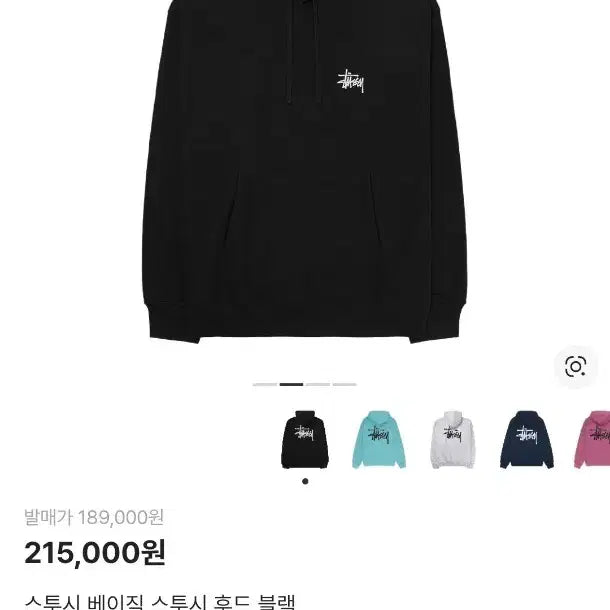Select the navy hoodie color thumbnail
The height and width of the screenshot is (610, 610).
tap(525, 439)
